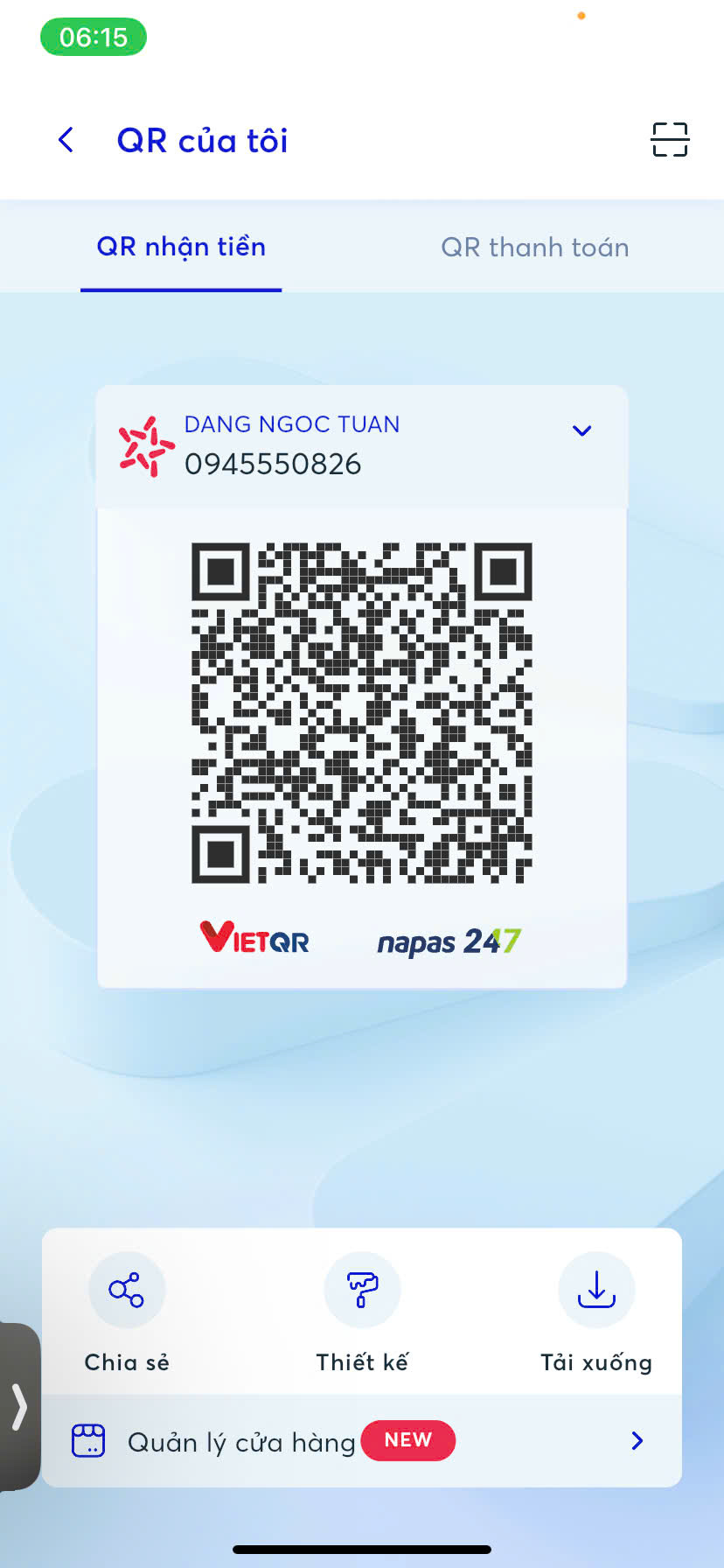Go back from QR của tôi

coord(66,140)
